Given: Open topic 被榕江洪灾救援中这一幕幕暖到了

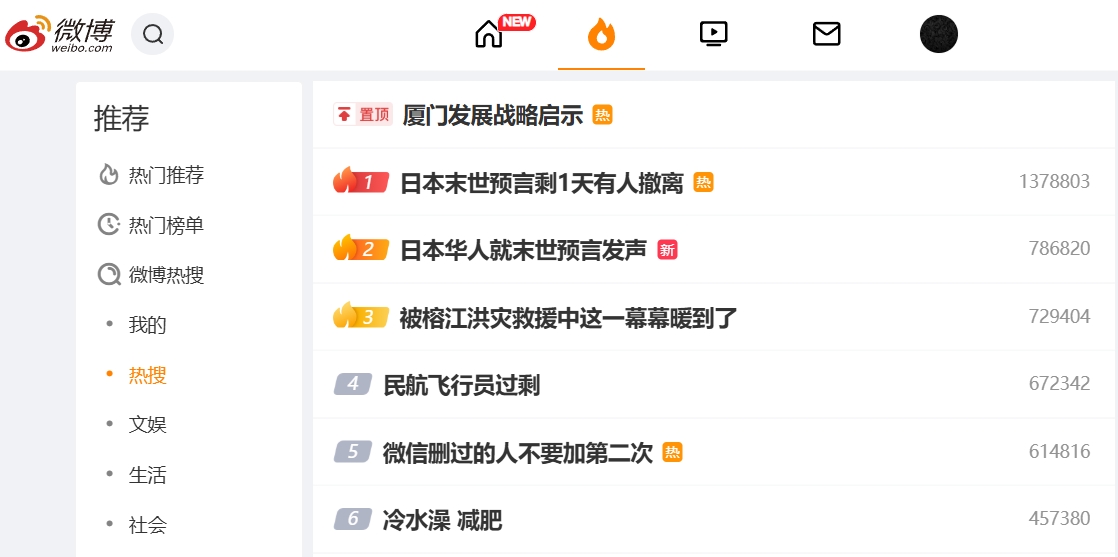Looking at the screenshot, I should coord(568,318).
